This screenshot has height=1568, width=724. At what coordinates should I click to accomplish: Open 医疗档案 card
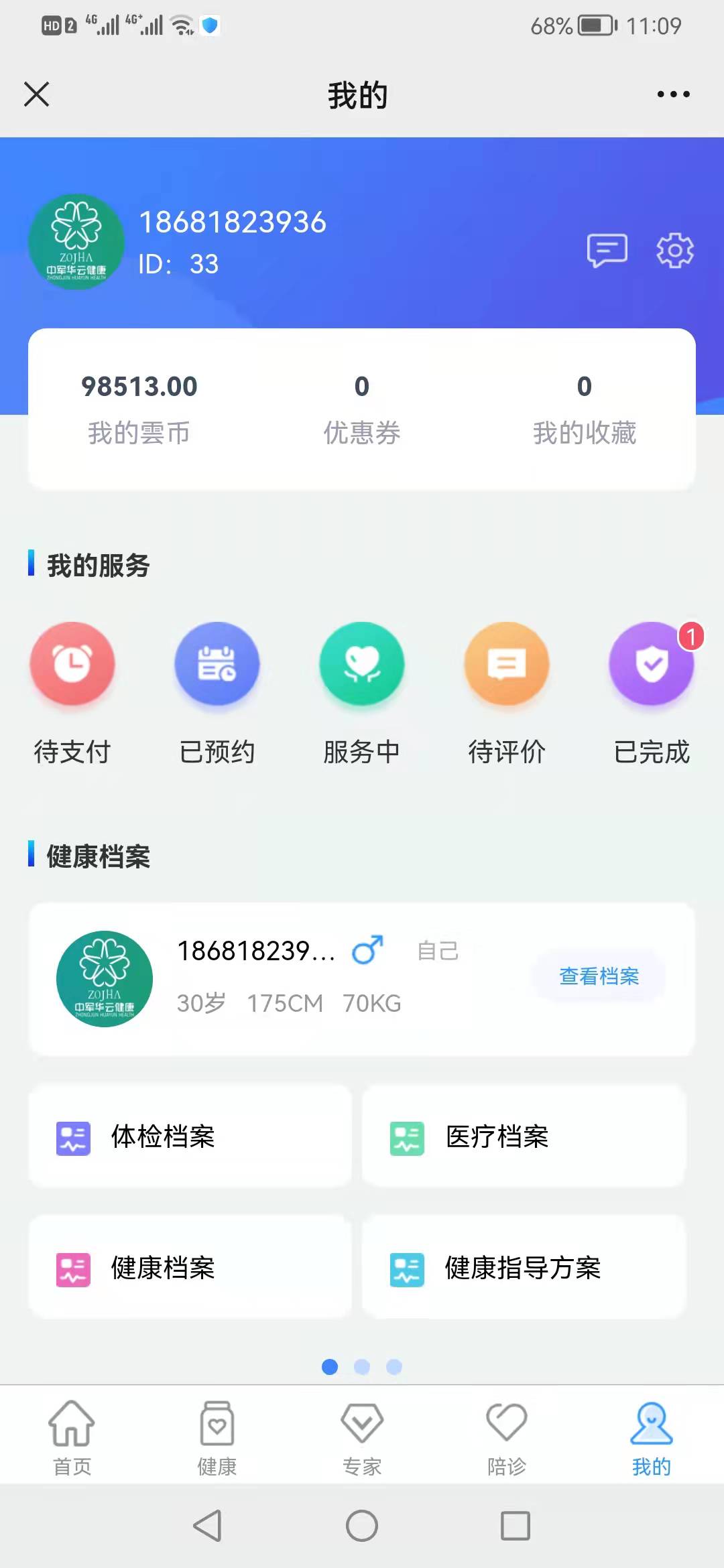coord(524,1136)
